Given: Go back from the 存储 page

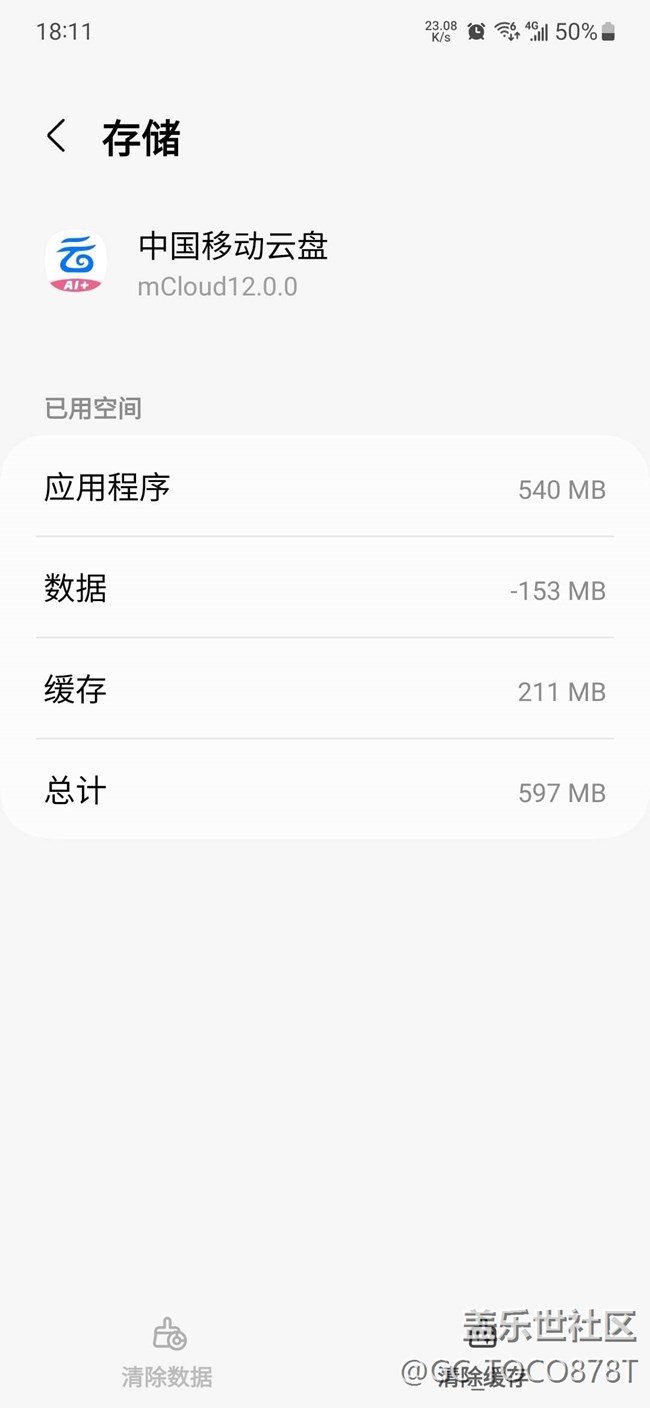Looking at the screenshot, I should (x=57, y=137).
